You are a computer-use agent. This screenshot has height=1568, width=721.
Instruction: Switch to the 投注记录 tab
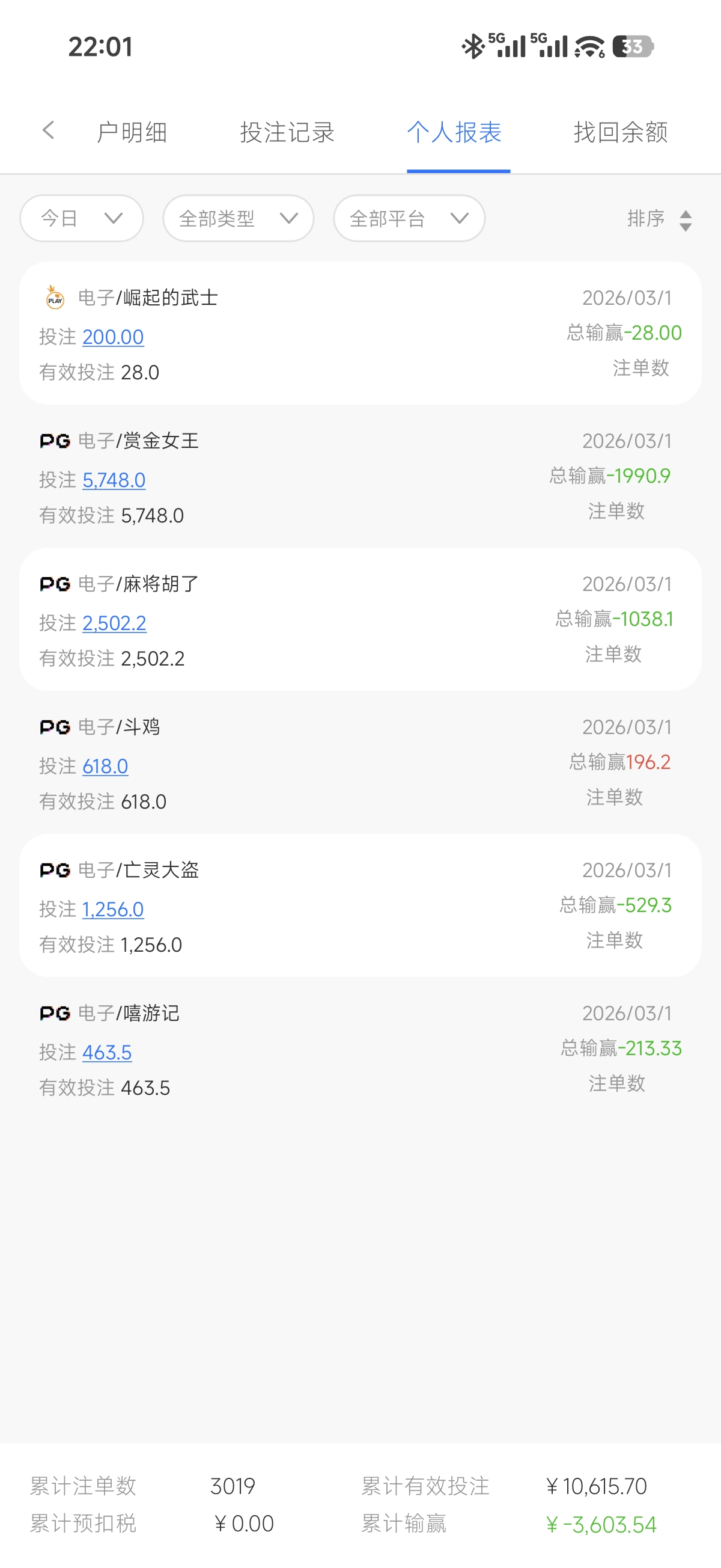tap(287, 132)
